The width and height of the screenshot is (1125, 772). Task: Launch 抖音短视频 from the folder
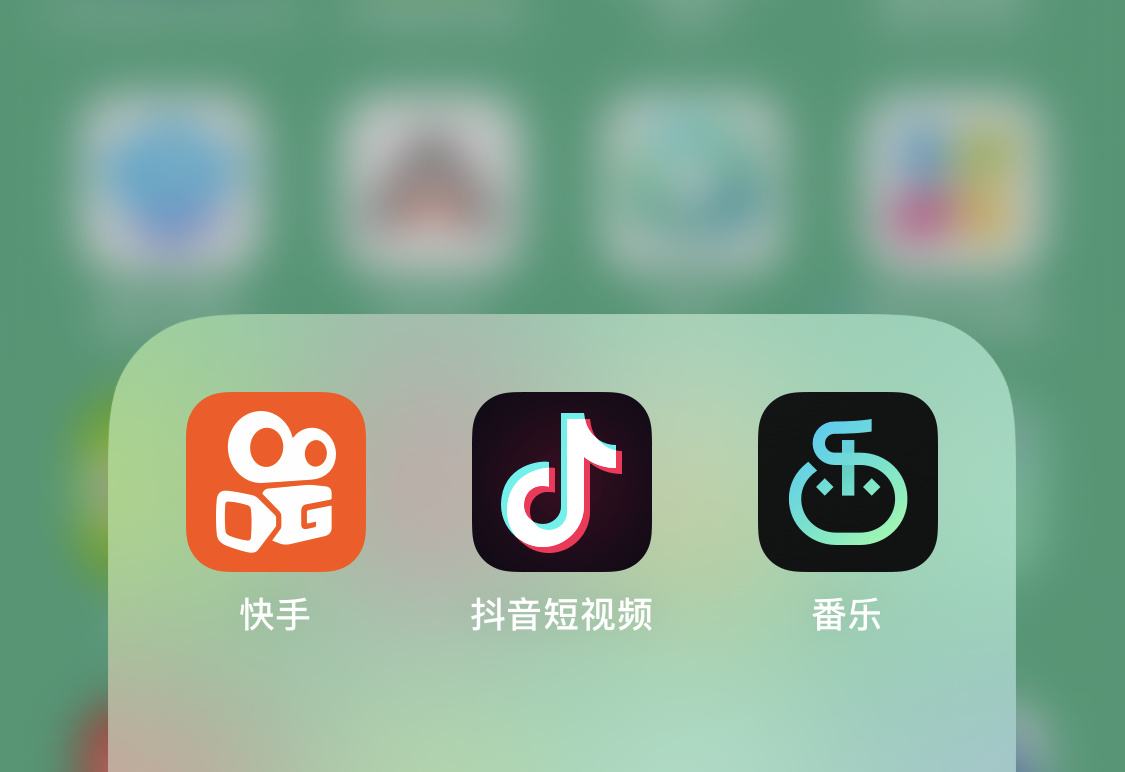[x=562, y=482]
